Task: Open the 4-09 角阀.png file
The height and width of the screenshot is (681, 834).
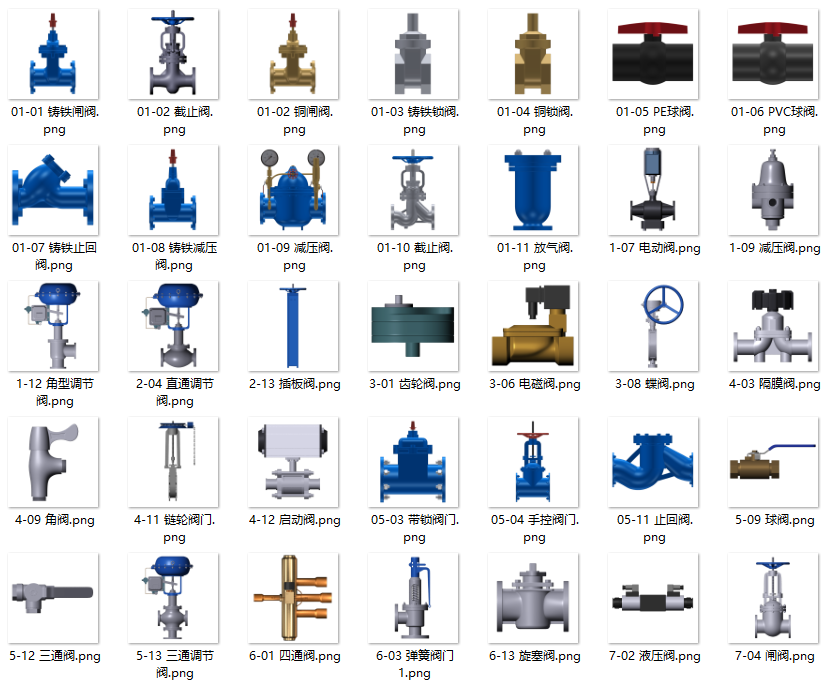Action: [54, 462]
